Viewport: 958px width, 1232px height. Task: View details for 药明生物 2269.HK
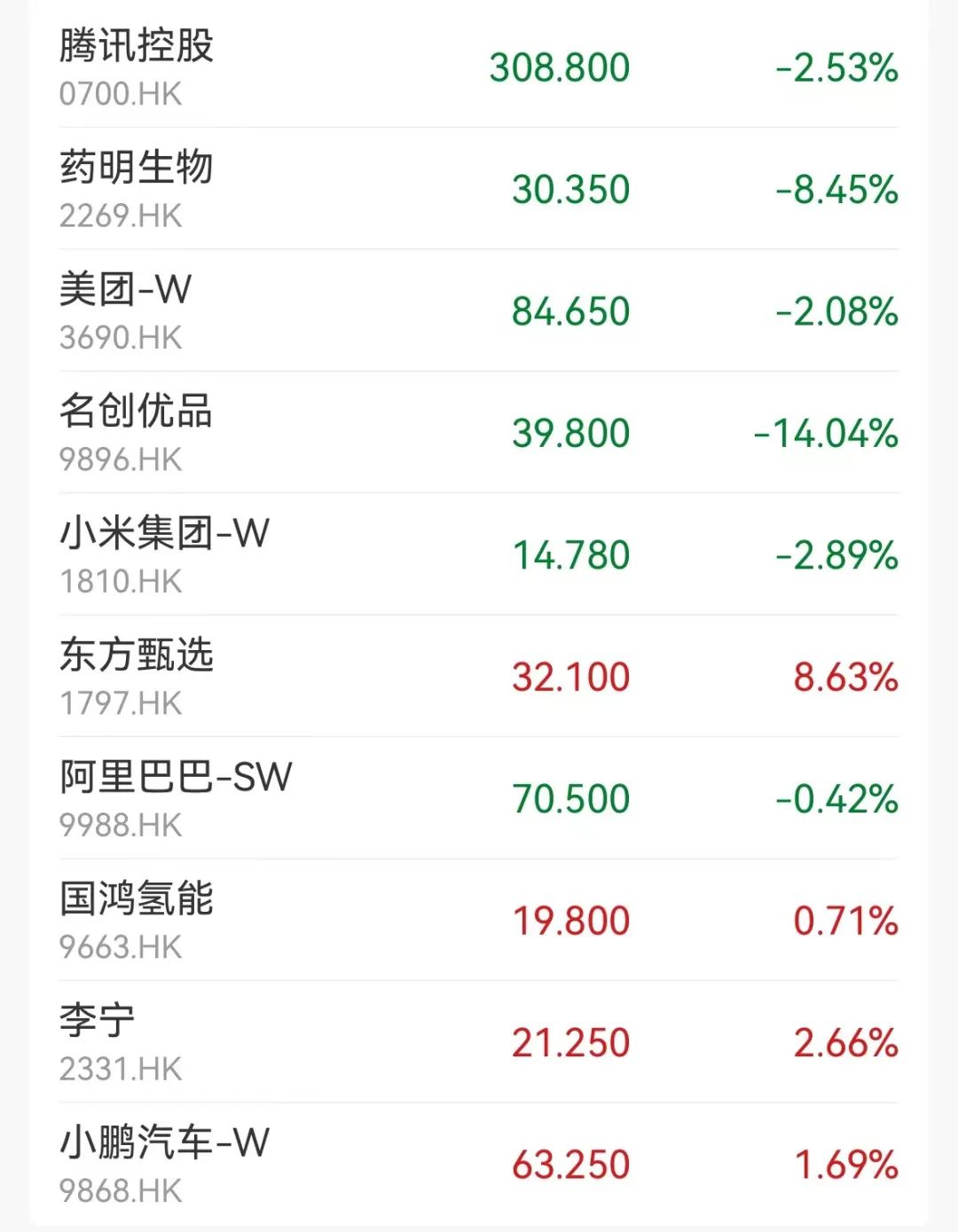[479, 189]
